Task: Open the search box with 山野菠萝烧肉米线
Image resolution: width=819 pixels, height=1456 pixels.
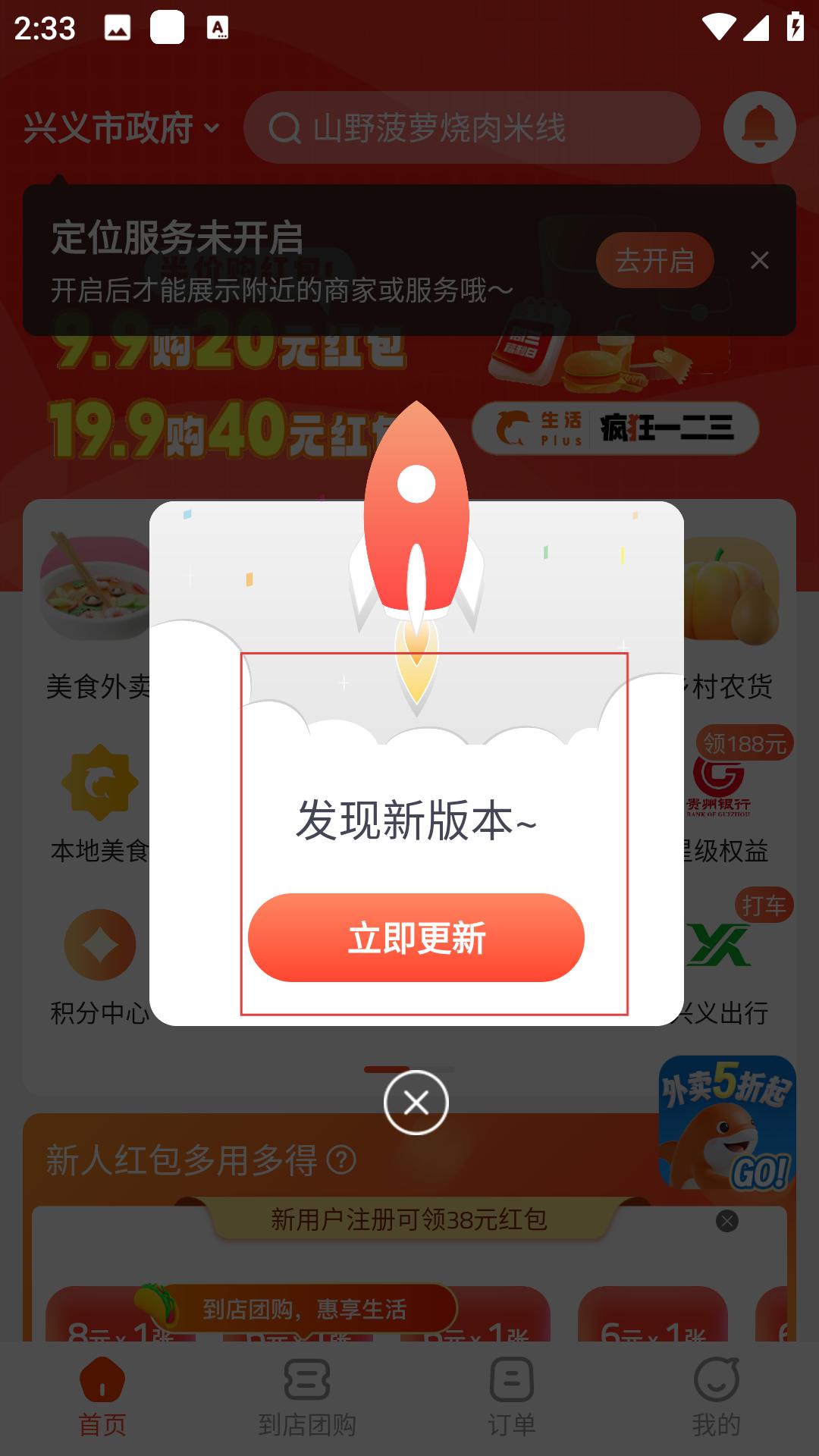Action: (x=470, y=127)
